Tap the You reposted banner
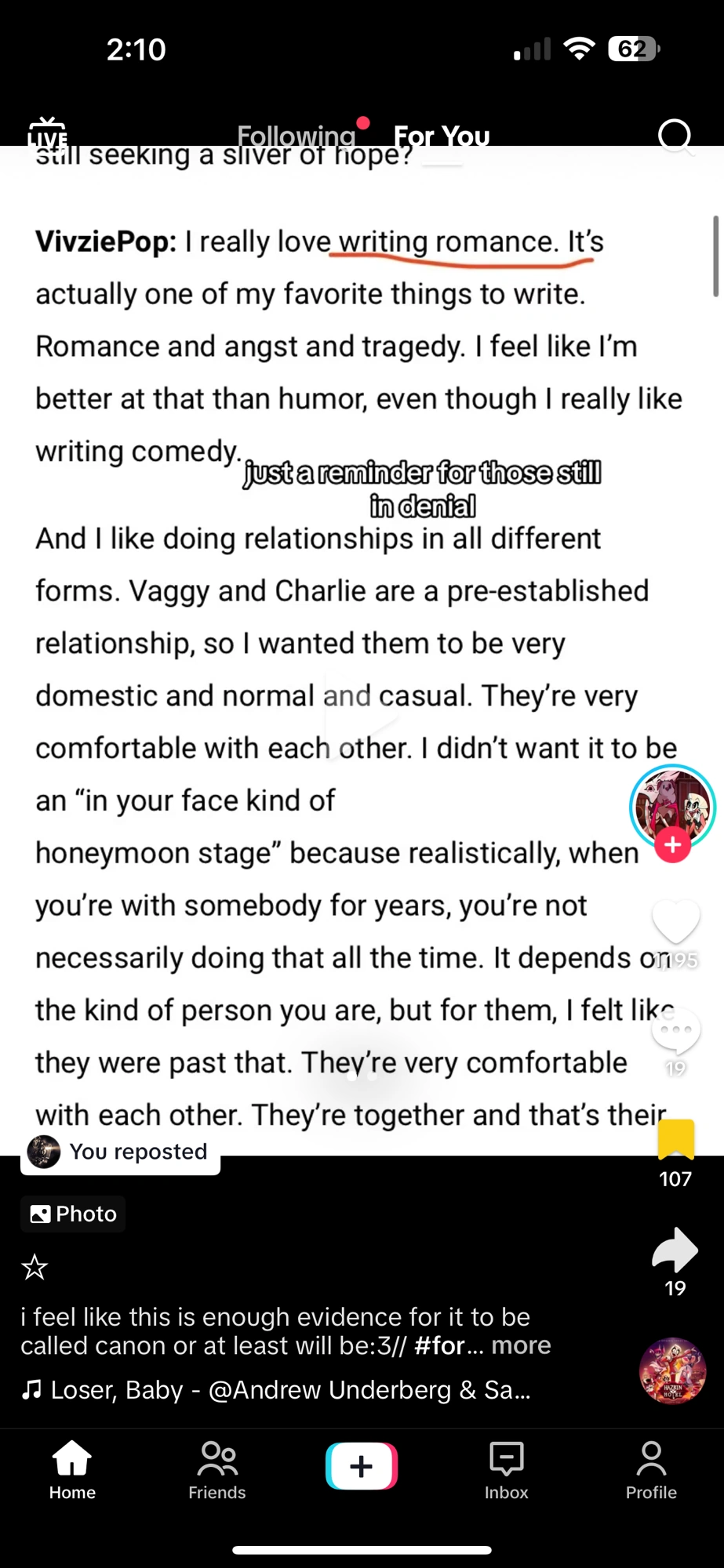The image size is (724, 1568). pos(119,1152)
